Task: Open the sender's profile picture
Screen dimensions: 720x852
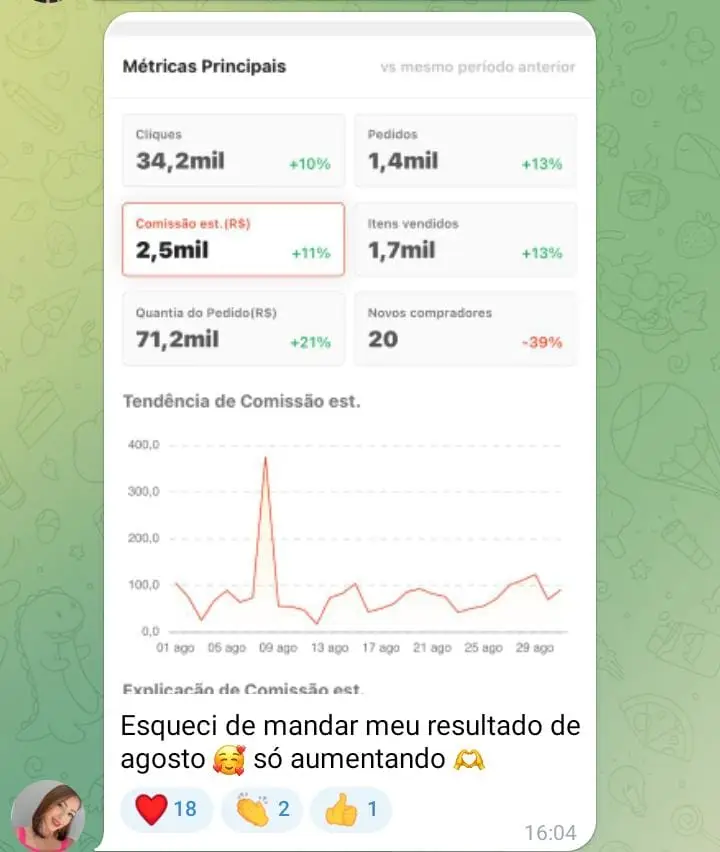Action: [49, 815]
